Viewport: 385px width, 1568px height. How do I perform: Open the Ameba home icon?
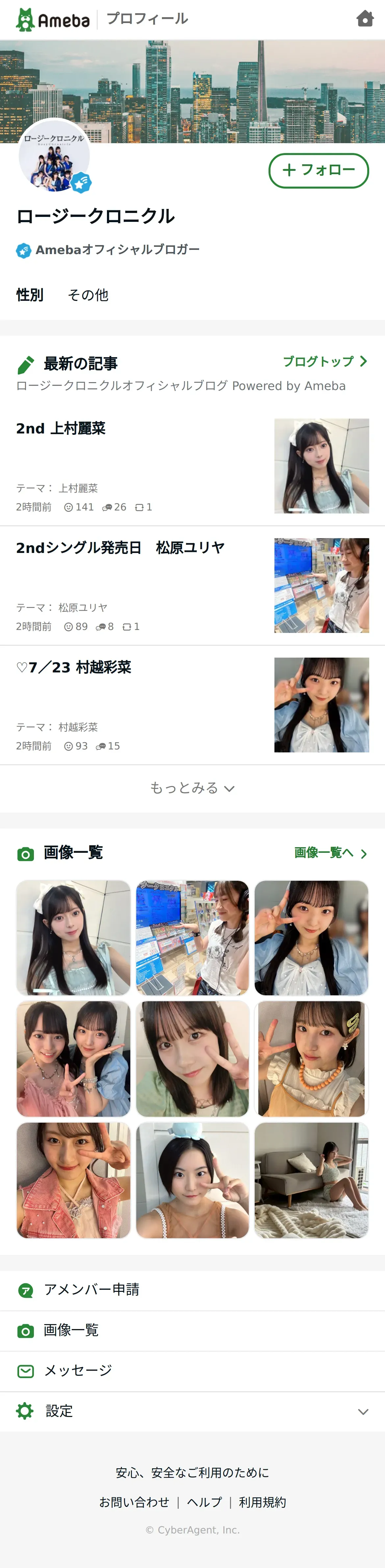[x=365, y=19]
